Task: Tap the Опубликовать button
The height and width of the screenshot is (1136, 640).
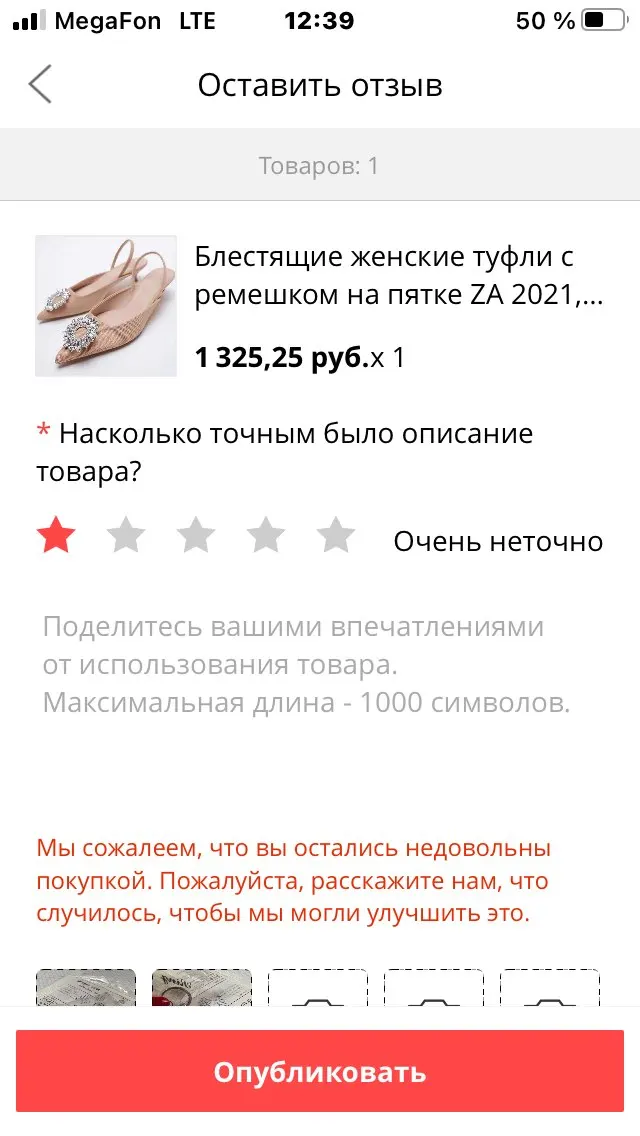Action: (320, 1072)
